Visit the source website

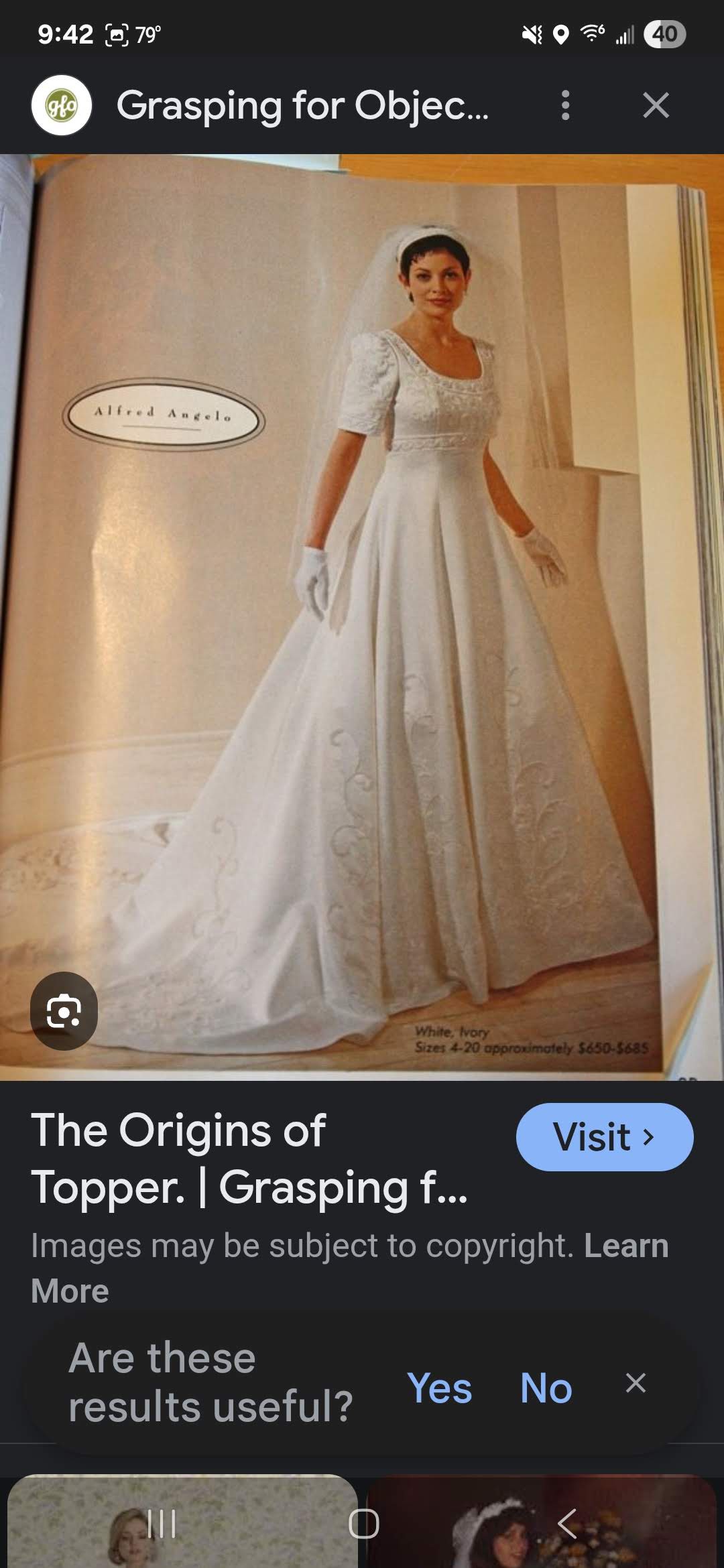click(x=604, y=1137)
